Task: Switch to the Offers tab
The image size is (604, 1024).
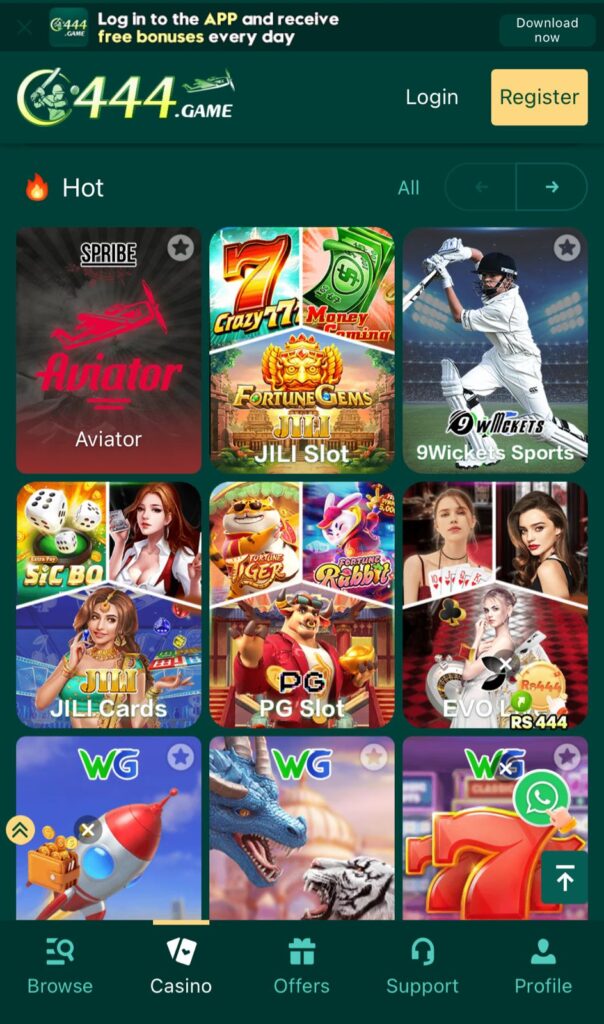Action: pyautogui.click(x=301, y=967)
